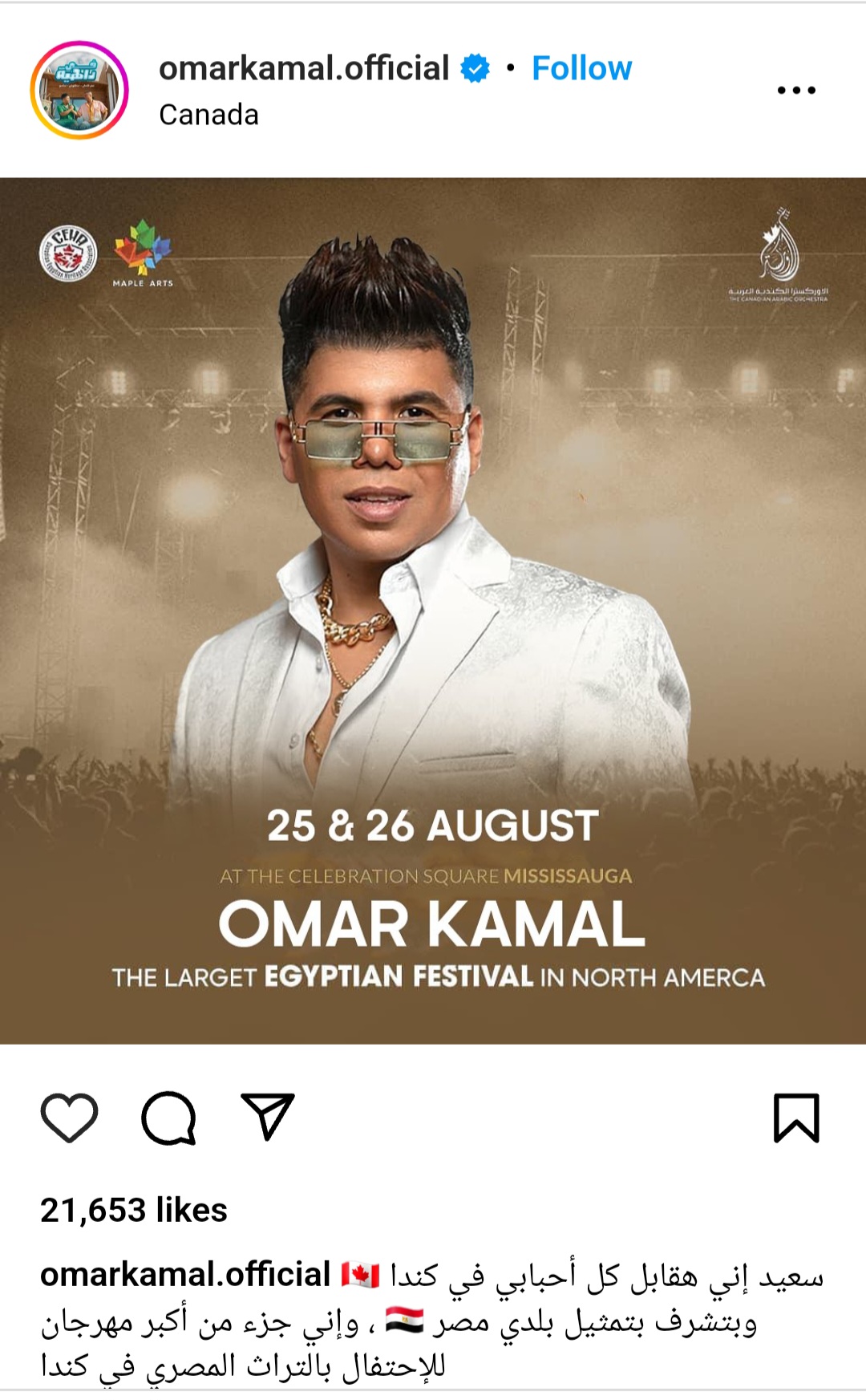Open the Omar Kamal festival poster
This screenshot has width=866, height=1400.
[x=433, y=610]
